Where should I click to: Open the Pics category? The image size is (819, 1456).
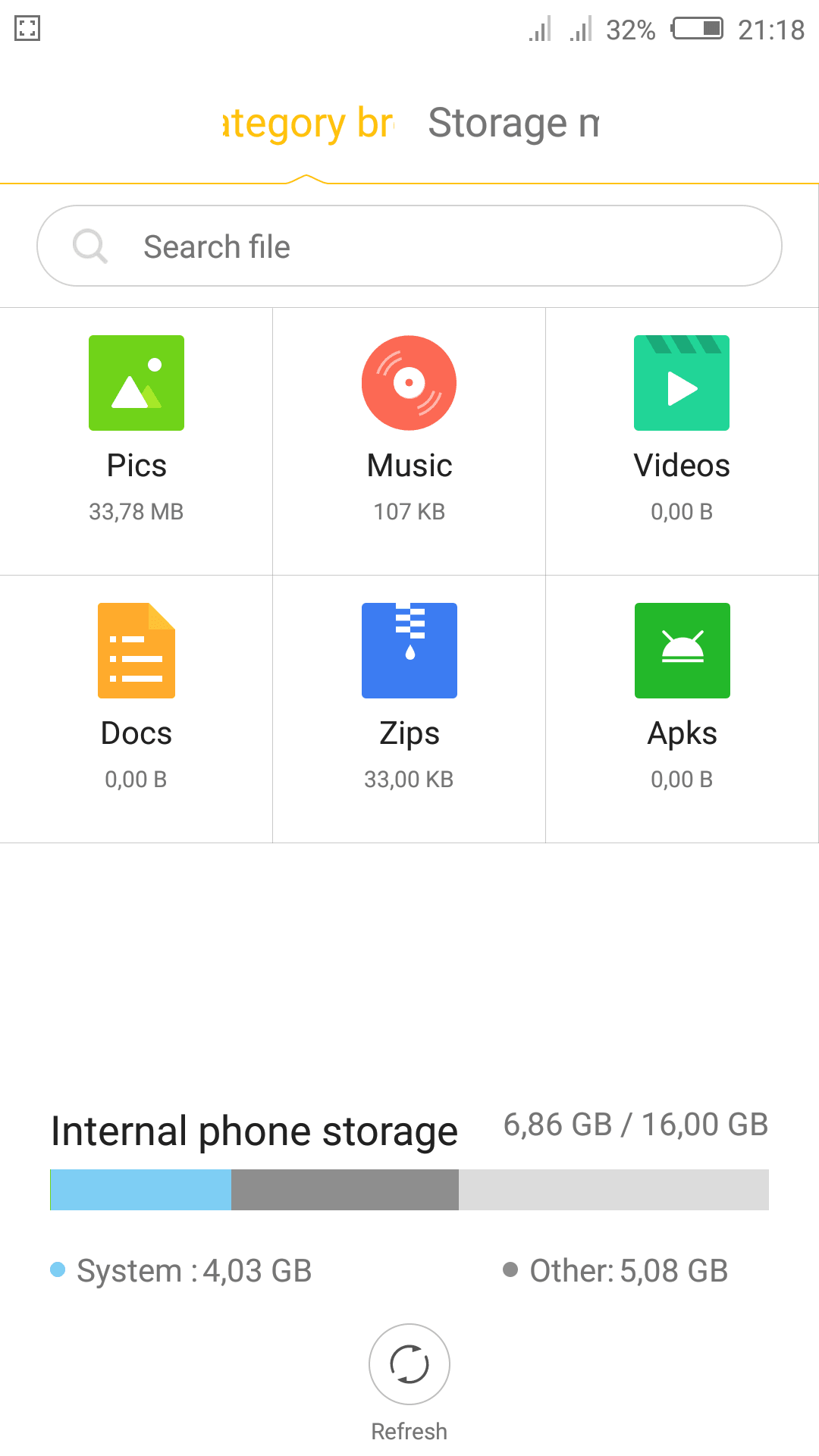136,441
